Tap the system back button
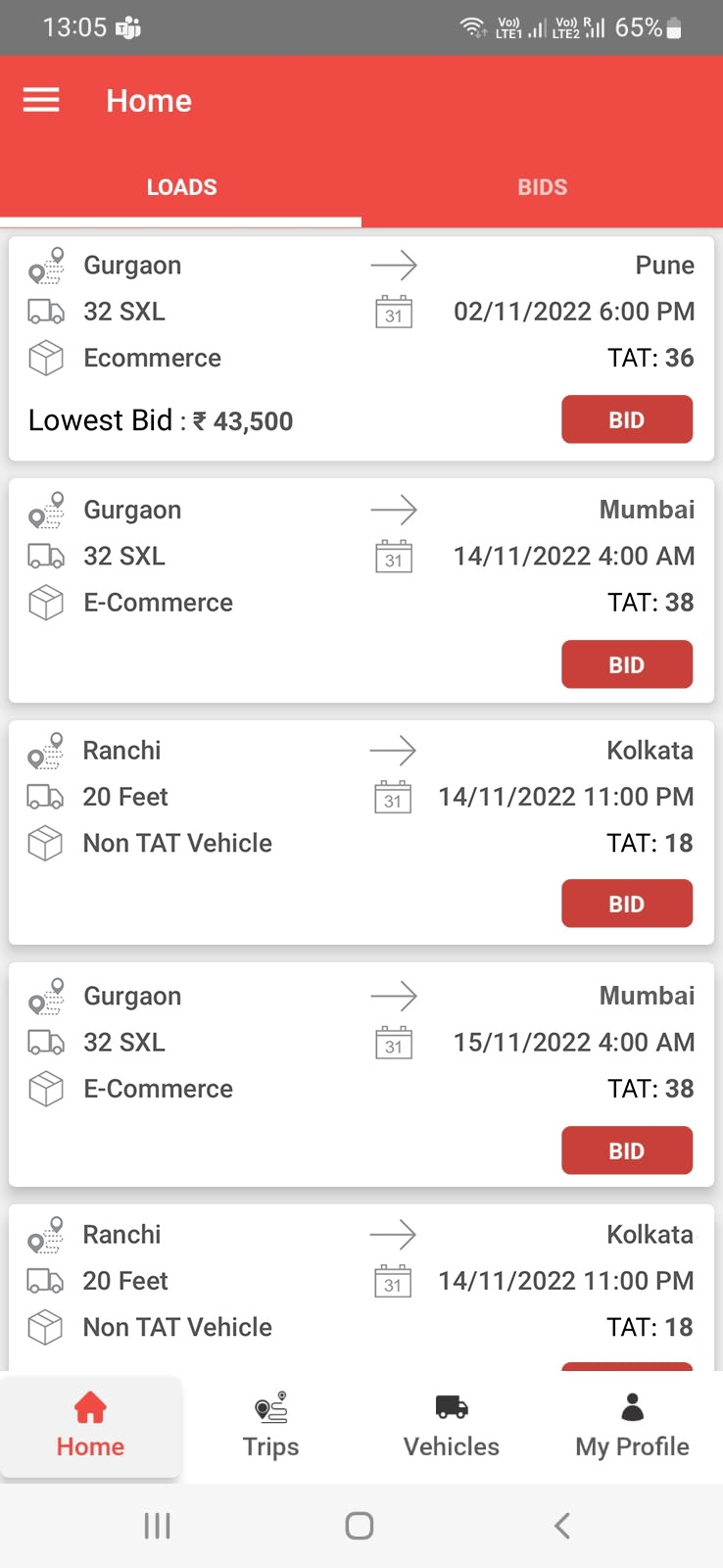 [562, 1526]
